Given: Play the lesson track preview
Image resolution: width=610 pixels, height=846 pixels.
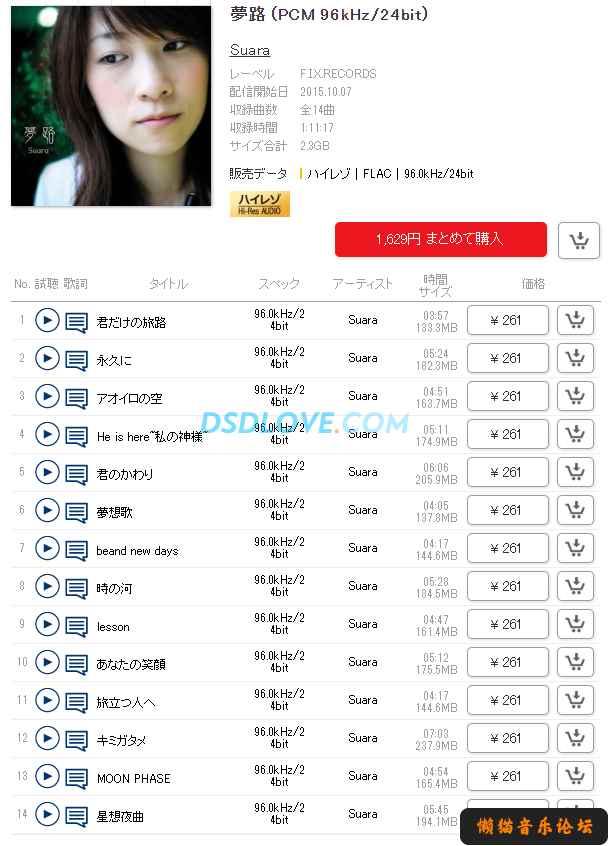Looking at the screenshot, I should tap(47, 624).
